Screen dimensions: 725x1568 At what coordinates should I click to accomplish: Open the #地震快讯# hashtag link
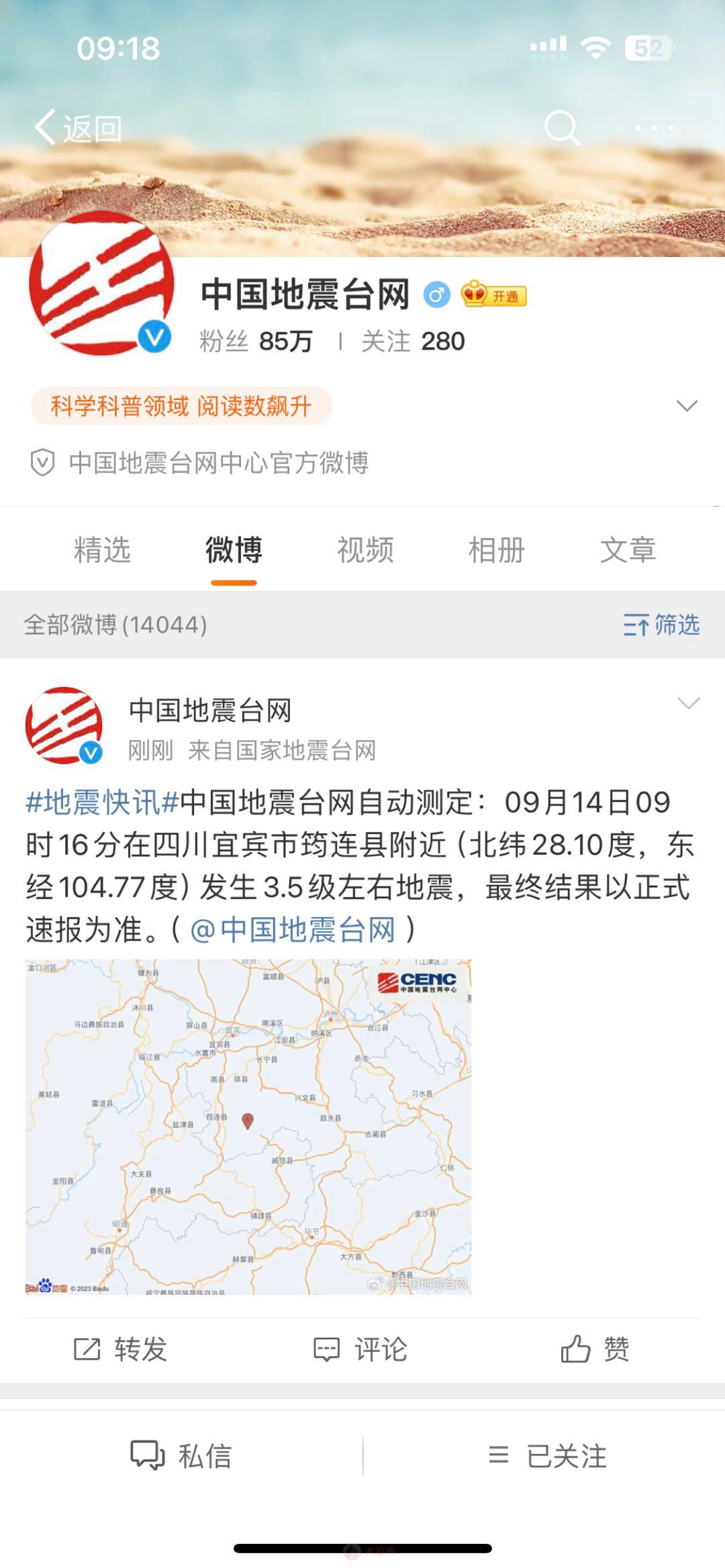pyautogui.click(x=102, y=802)
